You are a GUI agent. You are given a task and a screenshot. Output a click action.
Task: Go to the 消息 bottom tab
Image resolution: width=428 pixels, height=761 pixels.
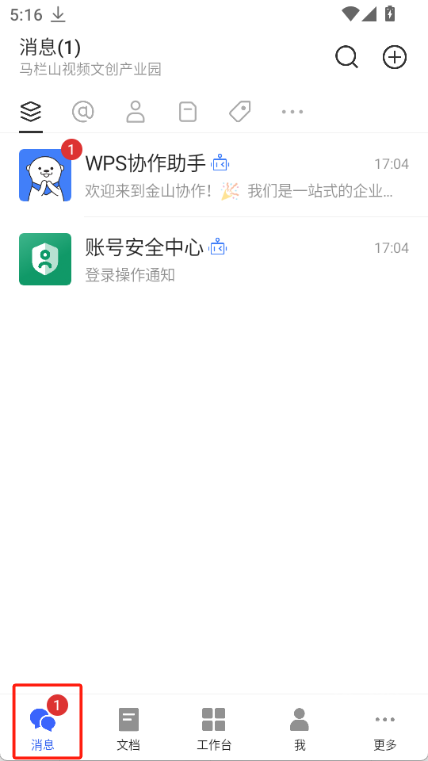pyautogui.click(x=47, y=722)
